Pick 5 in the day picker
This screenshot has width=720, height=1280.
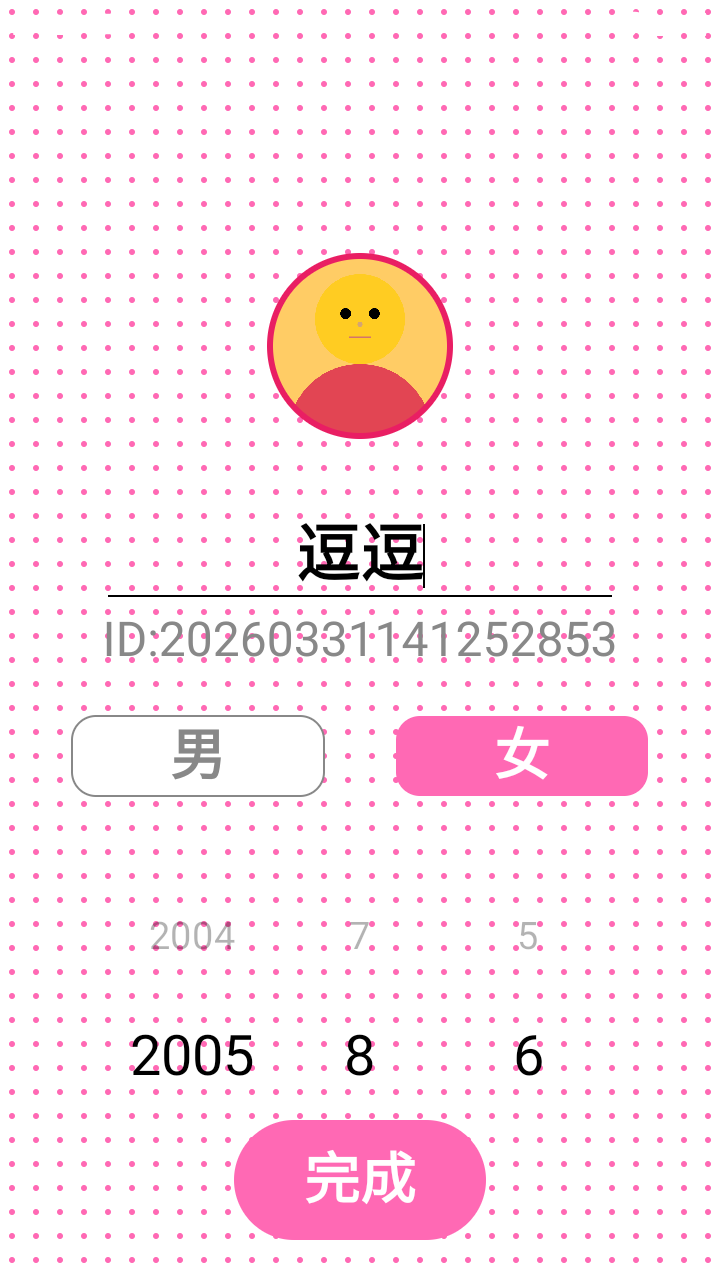pyautogui.click(x=529, y=937)
